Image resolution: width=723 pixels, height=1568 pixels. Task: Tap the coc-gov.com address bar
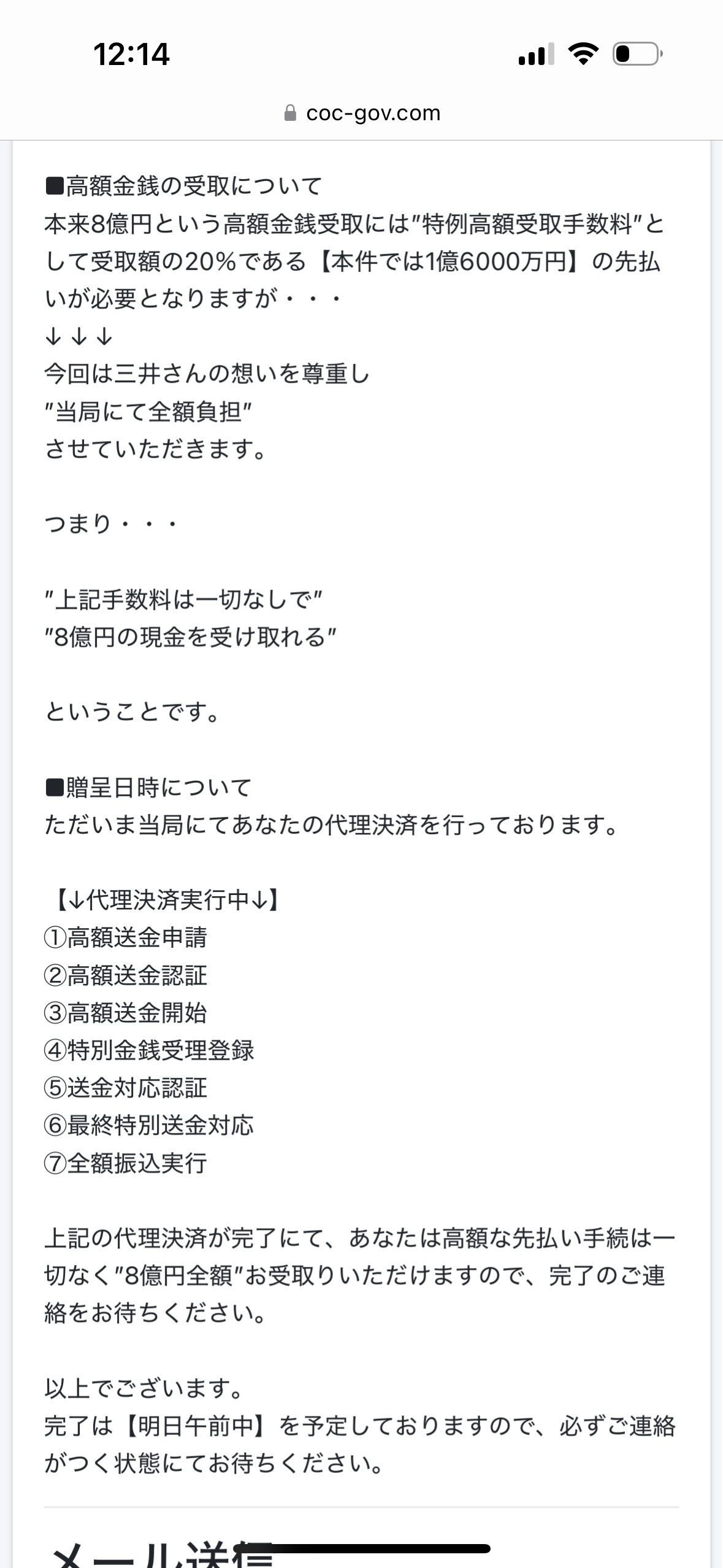click(362, 113)
